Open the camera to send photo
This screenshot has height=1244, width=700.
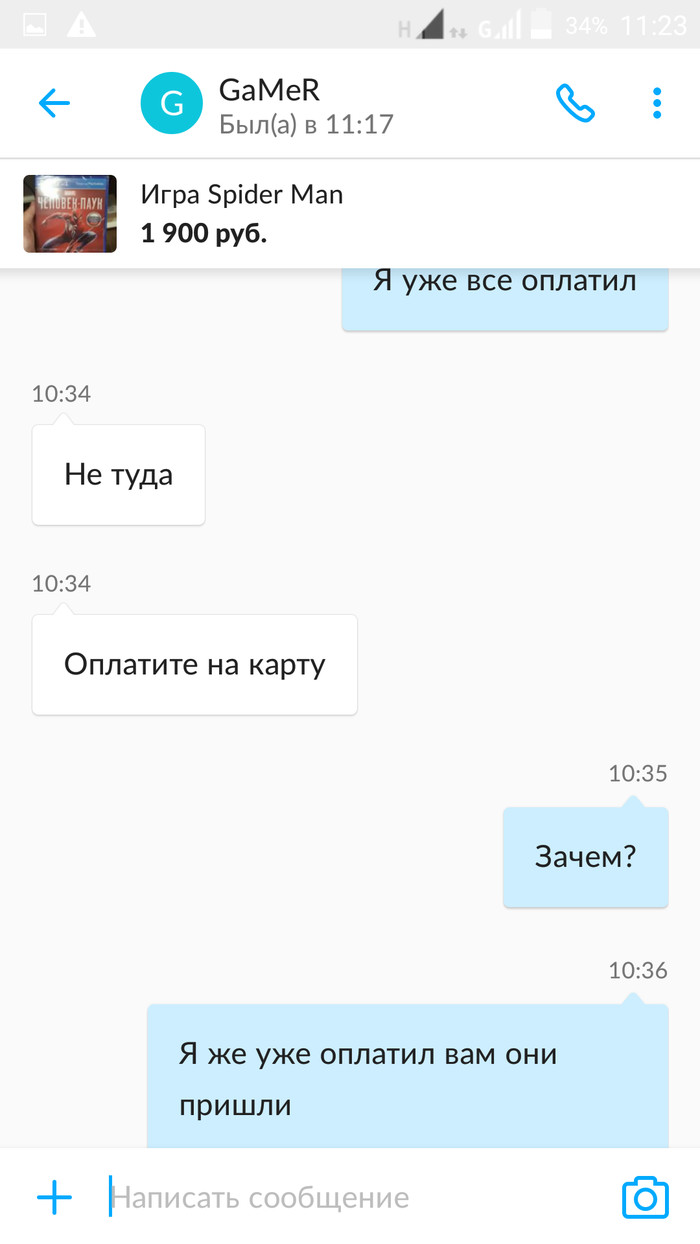click(645, 1197)
